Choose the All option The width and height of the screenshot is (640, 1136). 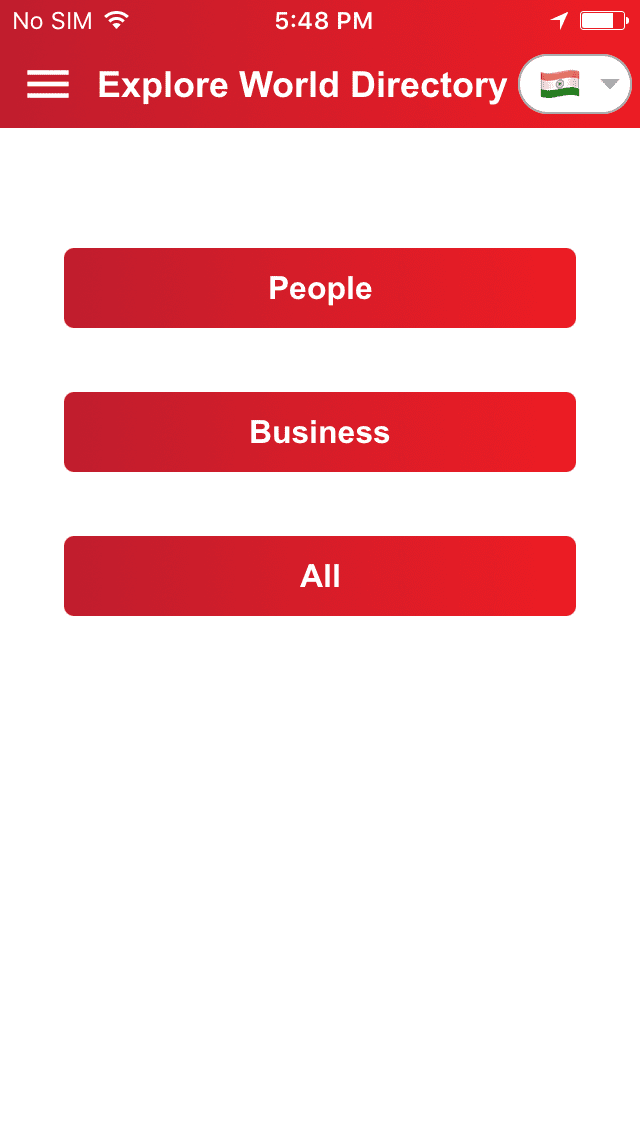(320, 576)
